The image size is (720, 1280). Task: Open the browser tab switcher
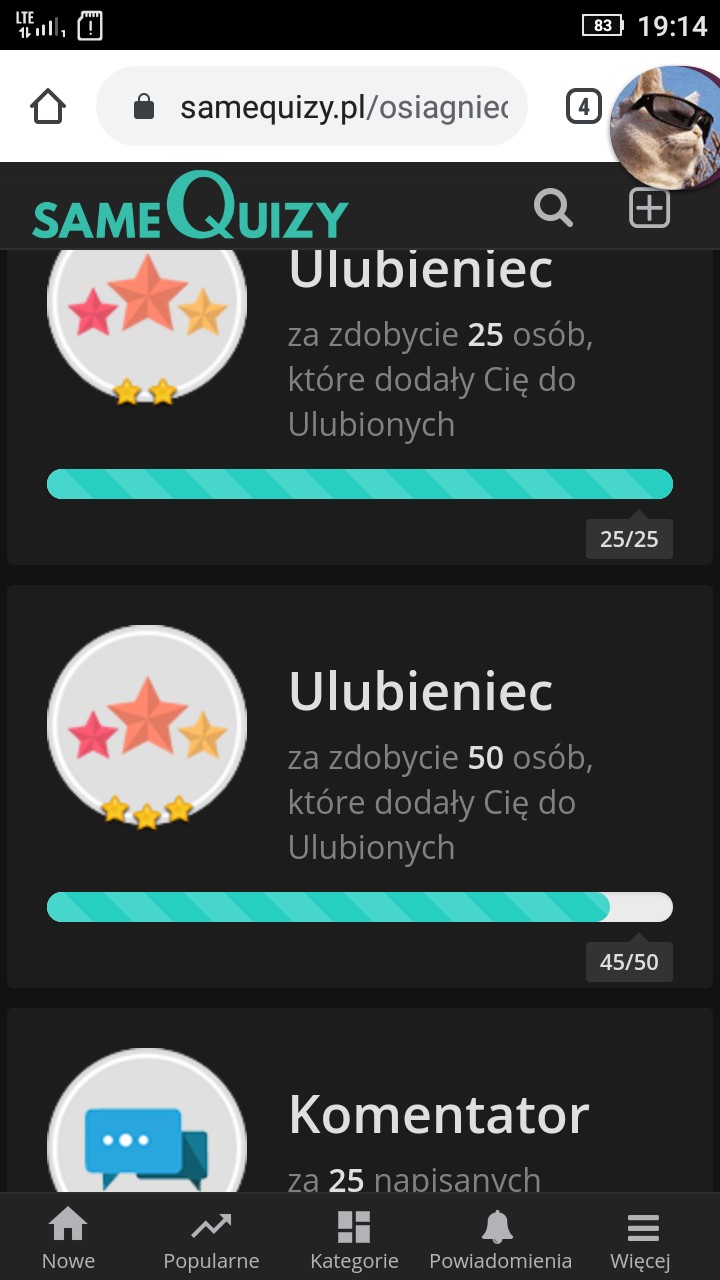[583, 106]
